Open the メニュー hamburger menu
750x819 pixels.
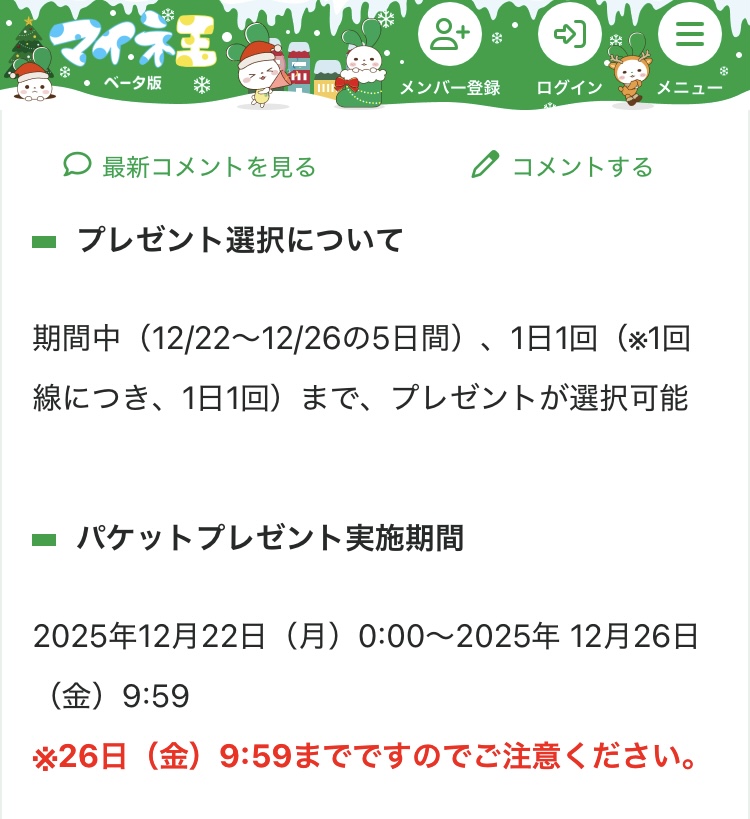click(689, 48)
